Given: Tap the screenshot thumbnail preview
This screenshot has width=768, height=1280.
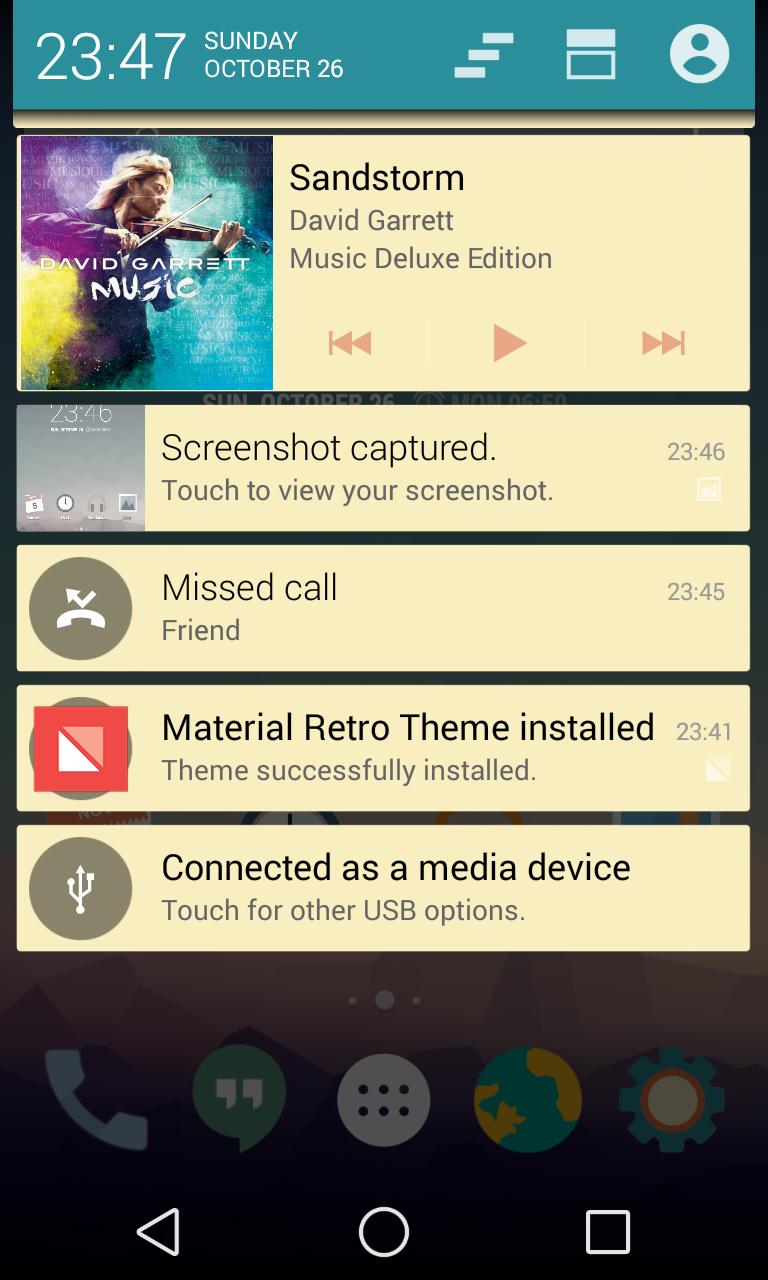Looking at the screenshot, I should tap(78, 467).
